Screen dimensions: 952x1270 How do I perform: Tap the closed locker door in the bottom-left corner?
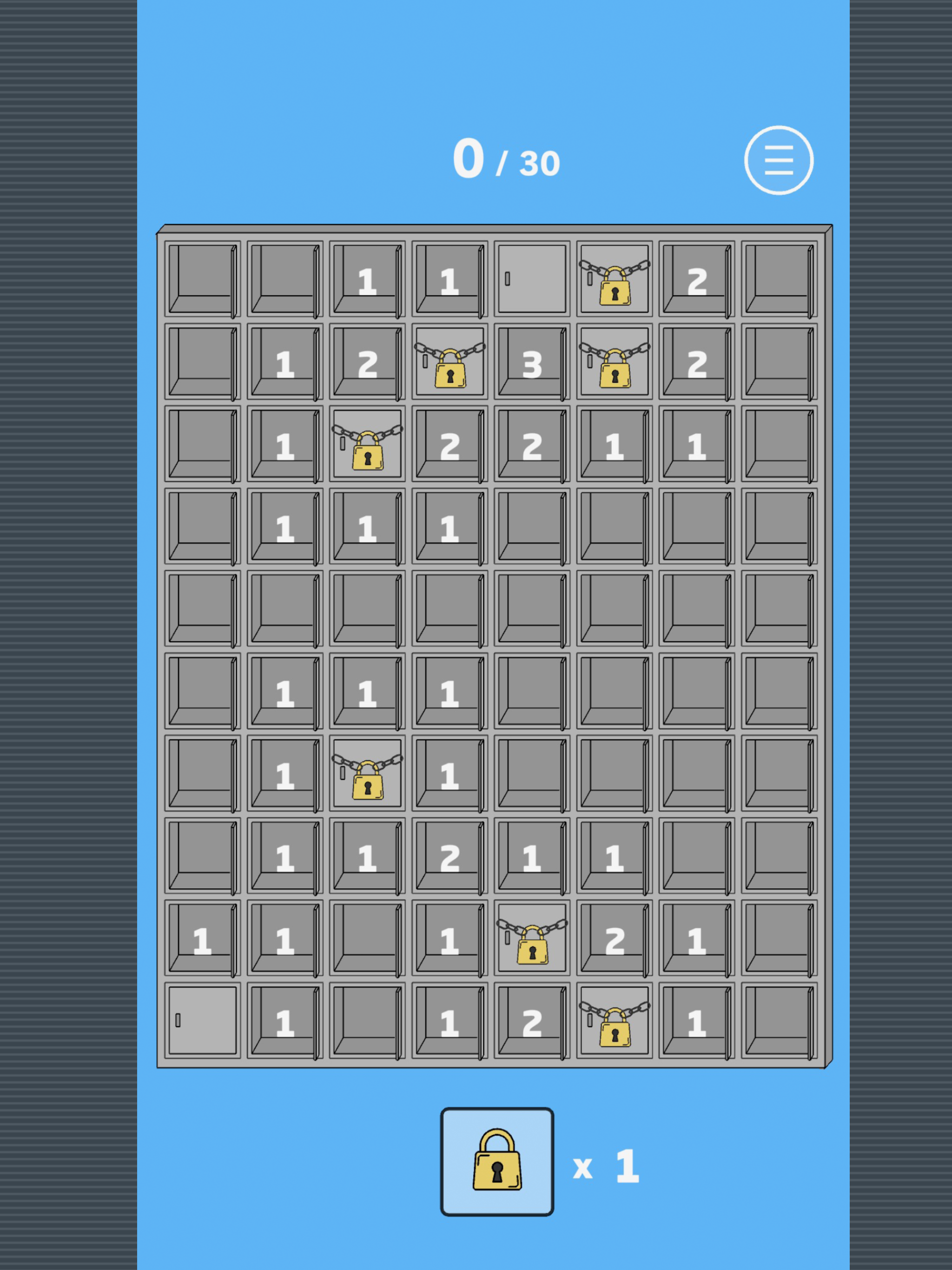pos(202,1019)
